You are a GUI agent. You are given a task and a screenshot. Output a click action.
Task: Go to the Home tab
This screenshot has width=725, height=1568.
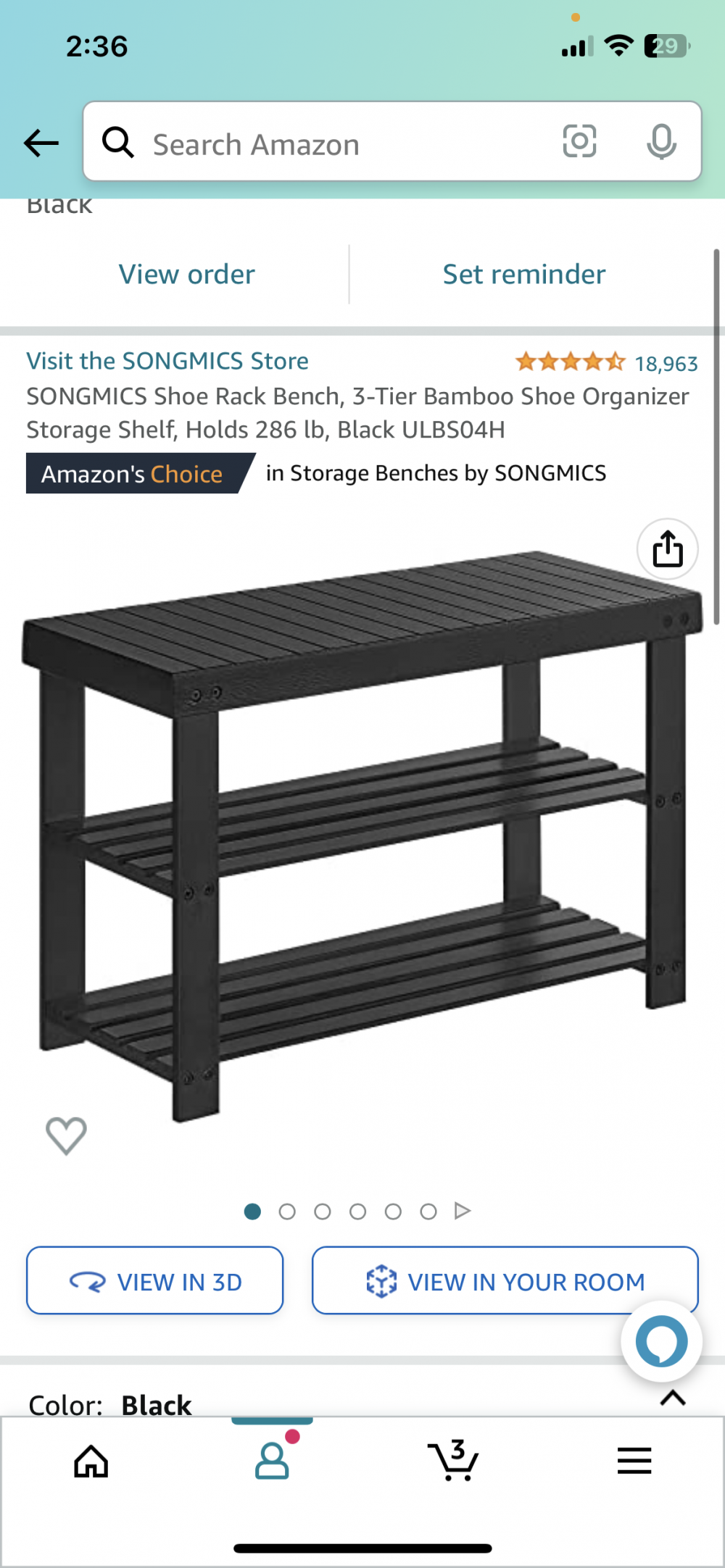click(91, 1461)
